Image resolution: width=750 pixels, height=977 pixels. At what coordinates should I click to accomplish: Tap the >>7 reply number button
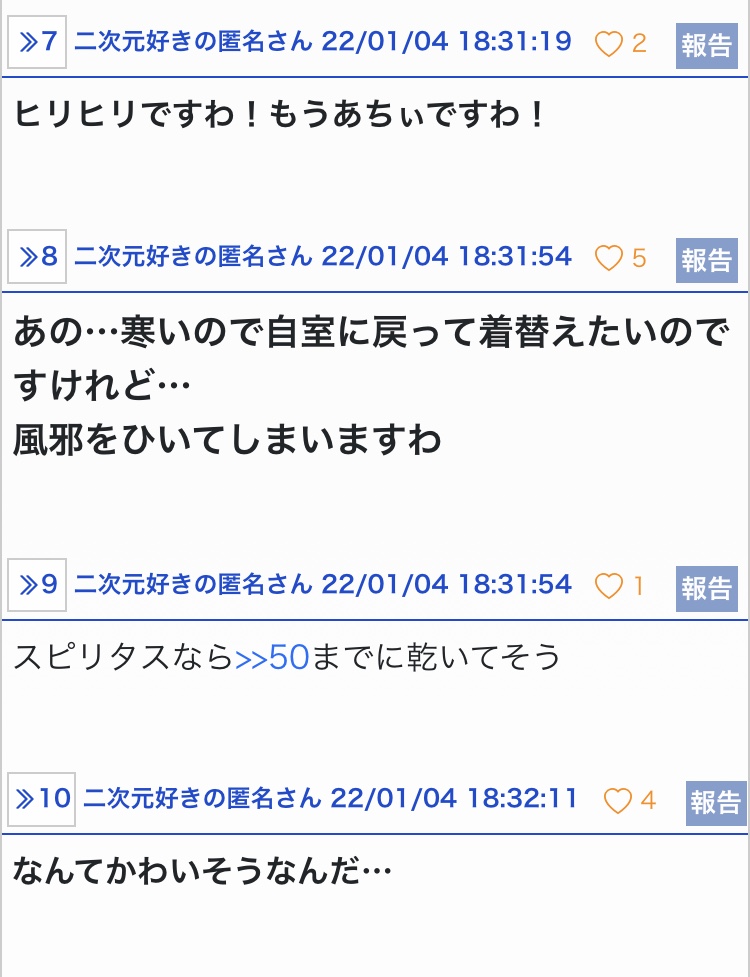coord(38,43)
